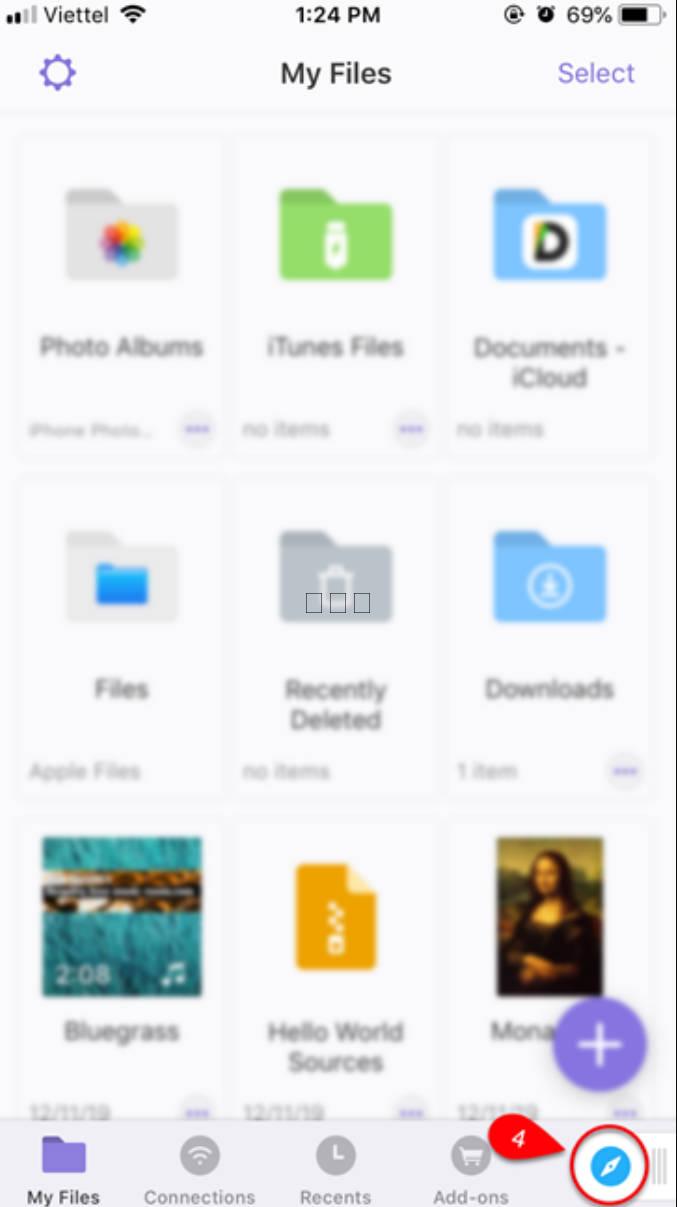
Task: Open more options for Photo Albums
Action: point(197,429)
